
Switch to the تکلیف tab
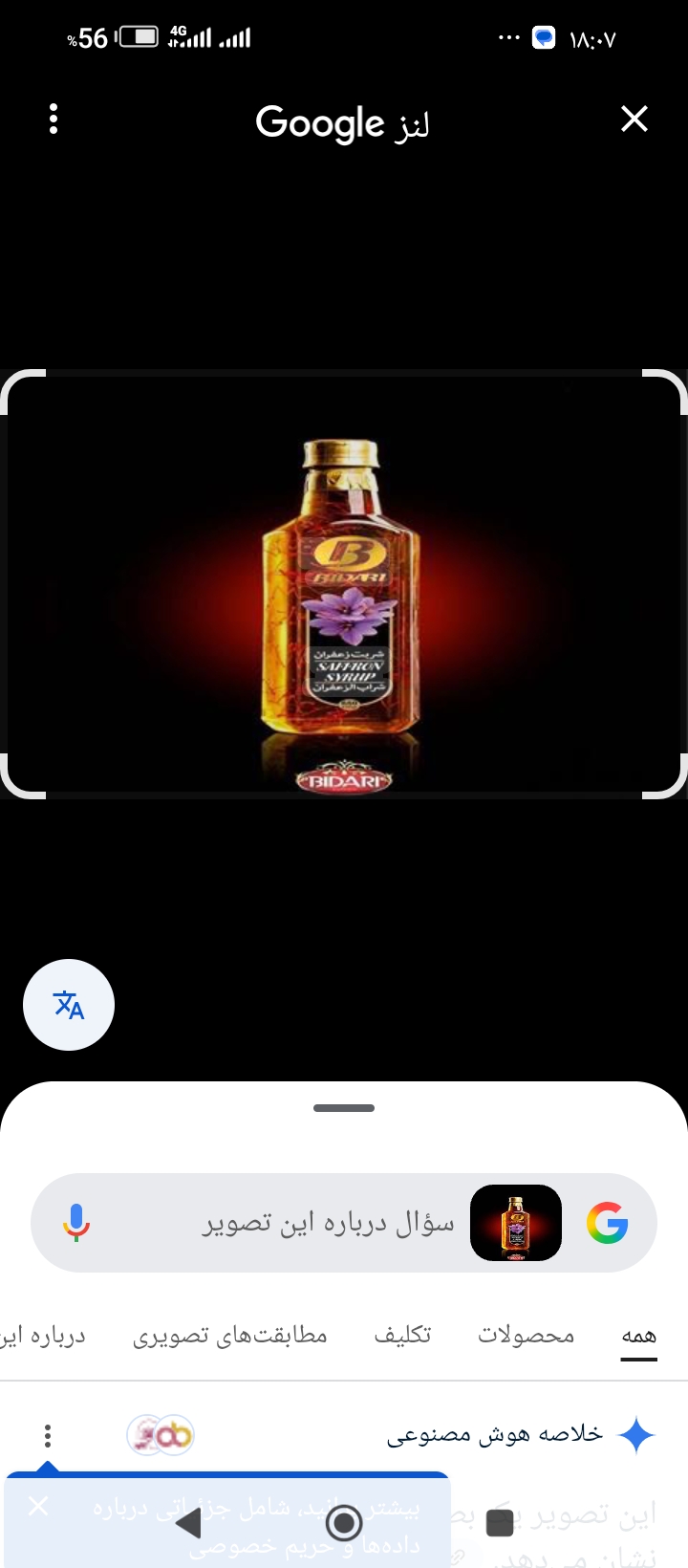(402, 1336)
